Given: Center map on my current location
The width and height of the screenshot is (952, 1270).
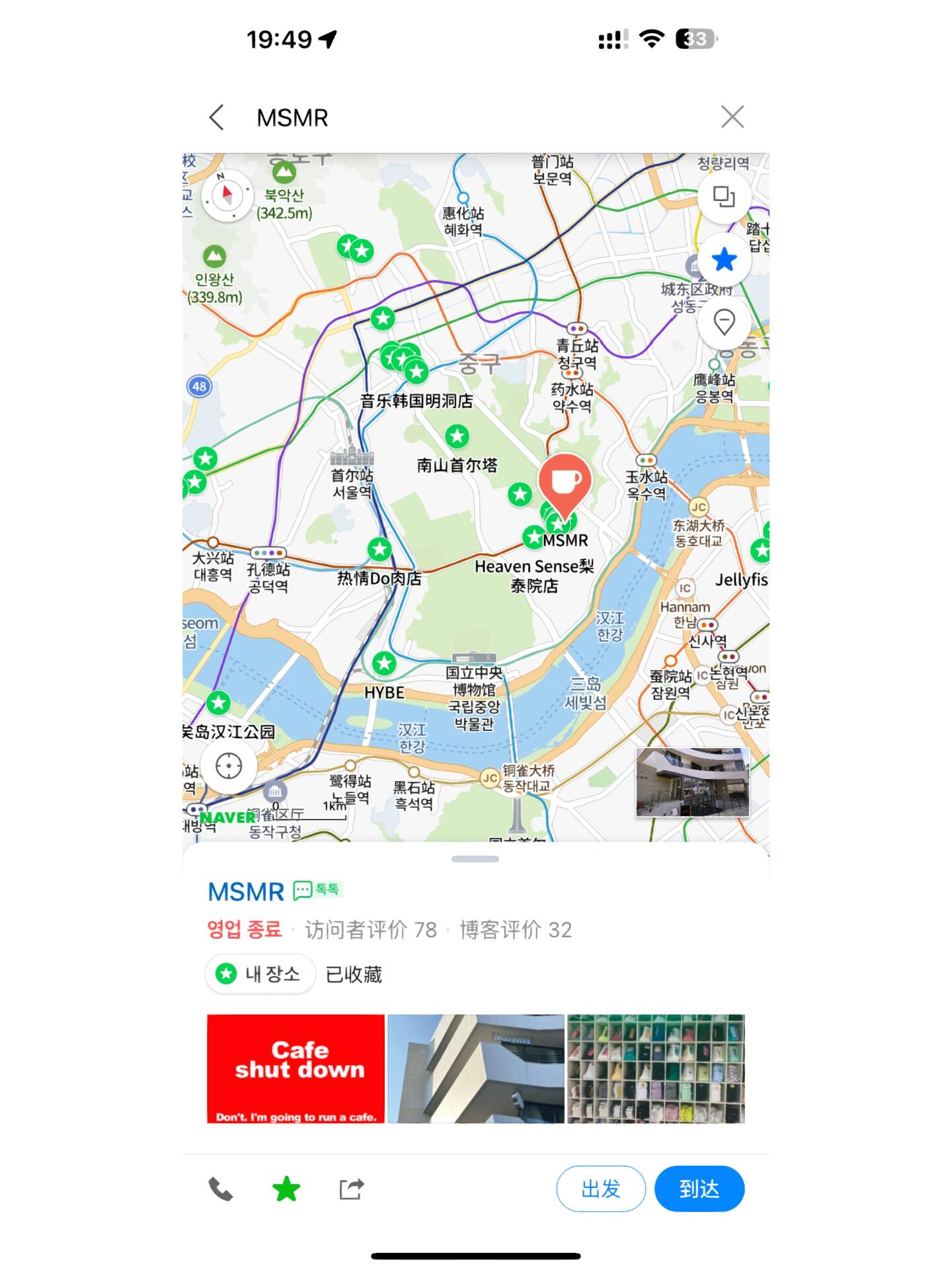Looking at the screenshot, I should click(229, 766).
